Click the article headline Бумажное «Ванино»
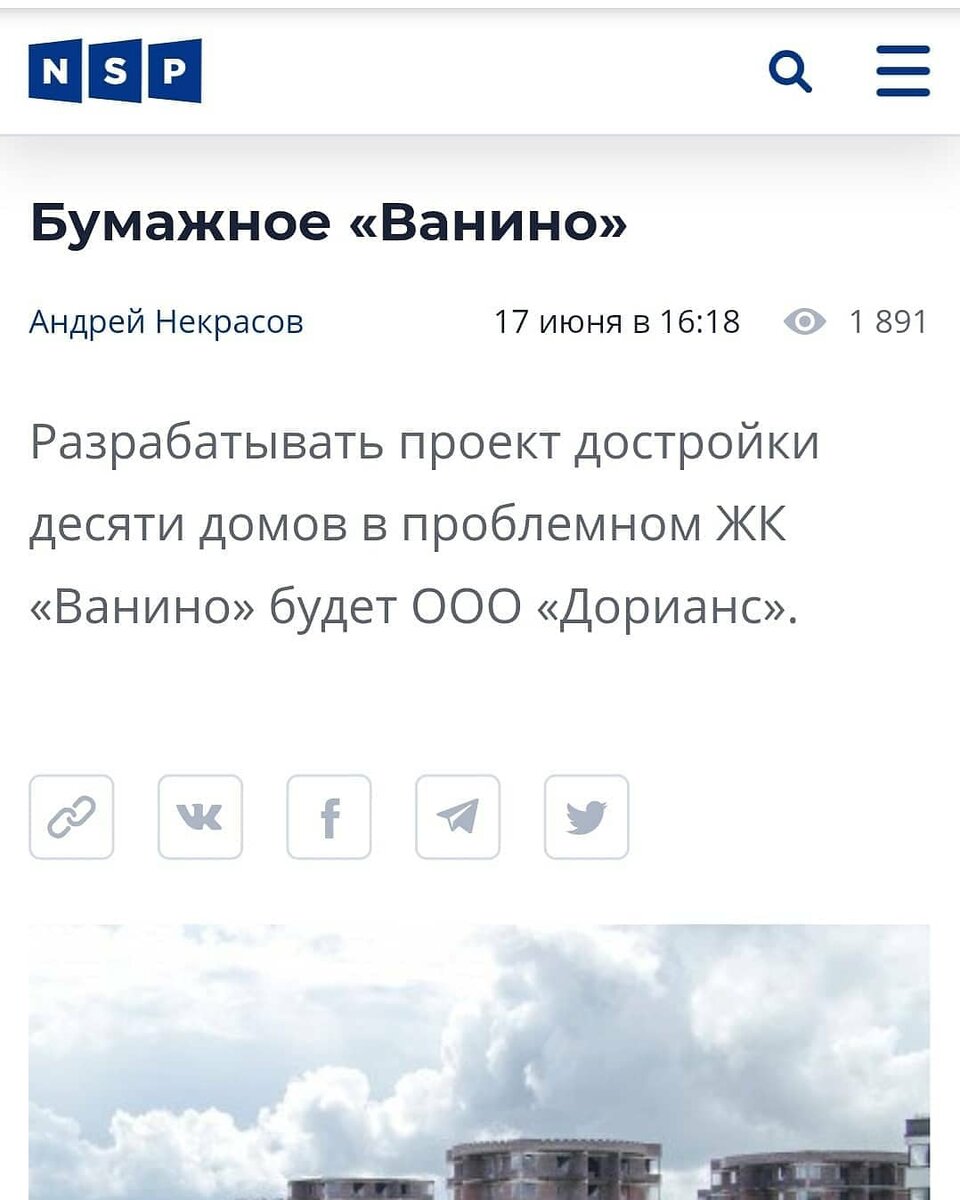 (x=328, y=222)
